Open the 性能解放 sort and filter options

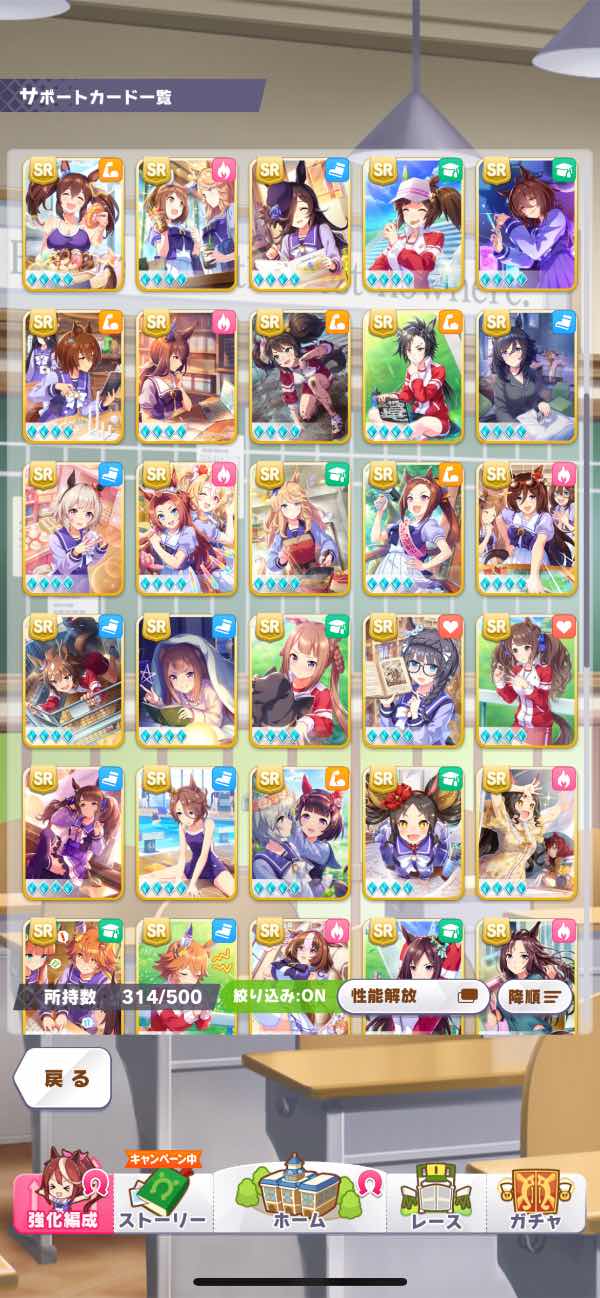point(413,996)
